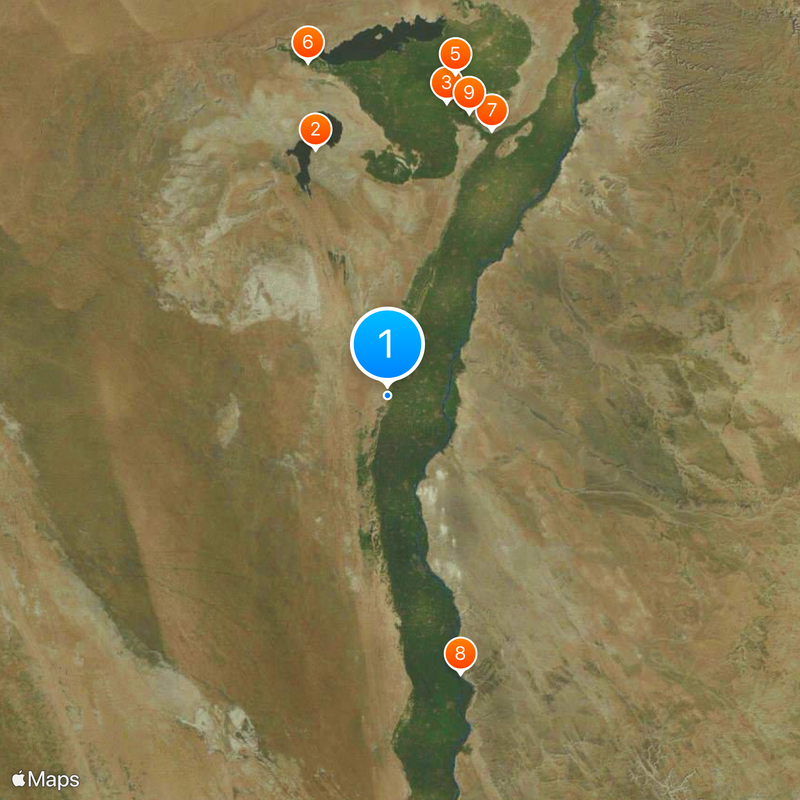Select the large blue pin numbered 1

tap(388, 344)
